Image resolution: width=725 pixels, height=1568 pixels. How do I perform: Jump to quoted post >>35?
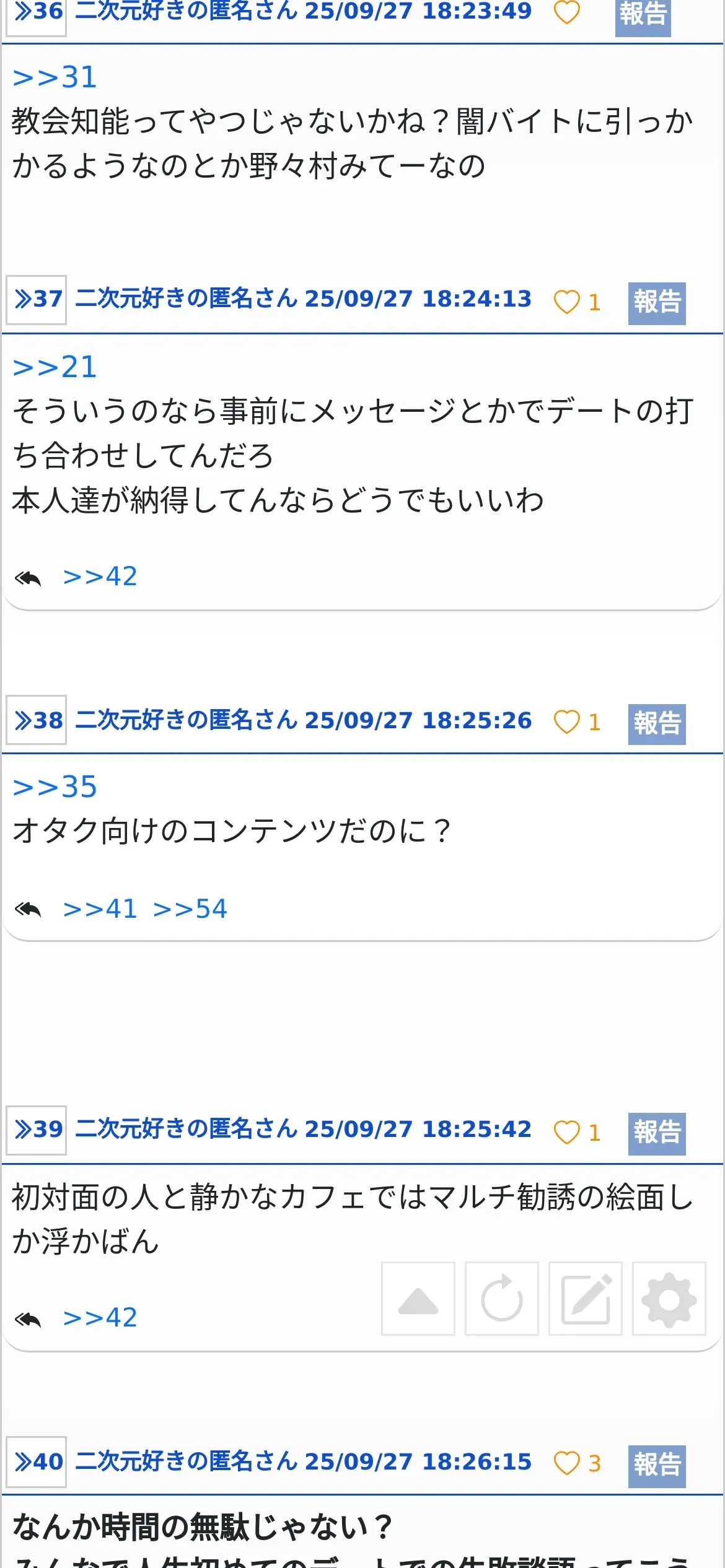point(55,788)
